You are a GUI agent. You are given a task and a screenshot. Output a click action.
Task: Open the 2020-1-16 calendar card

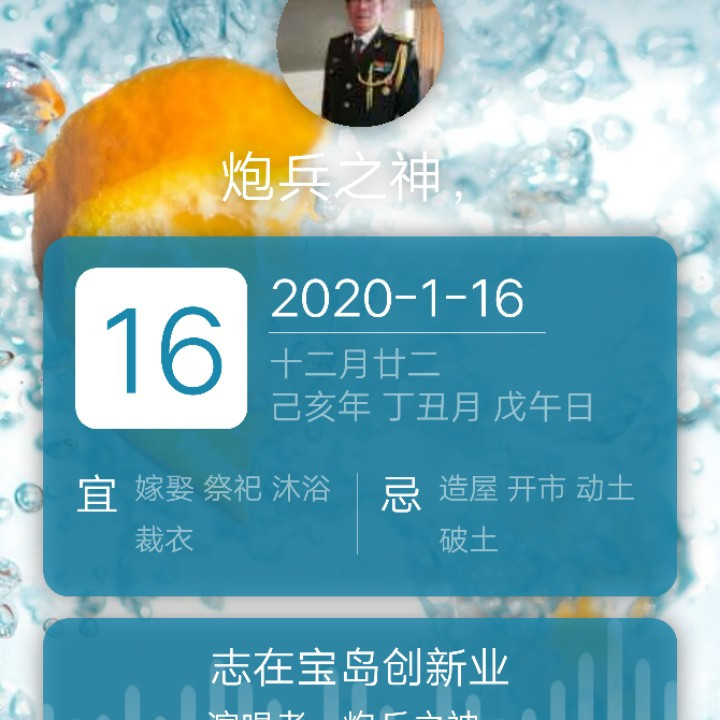pyautogui.click(x=360, y=415)
